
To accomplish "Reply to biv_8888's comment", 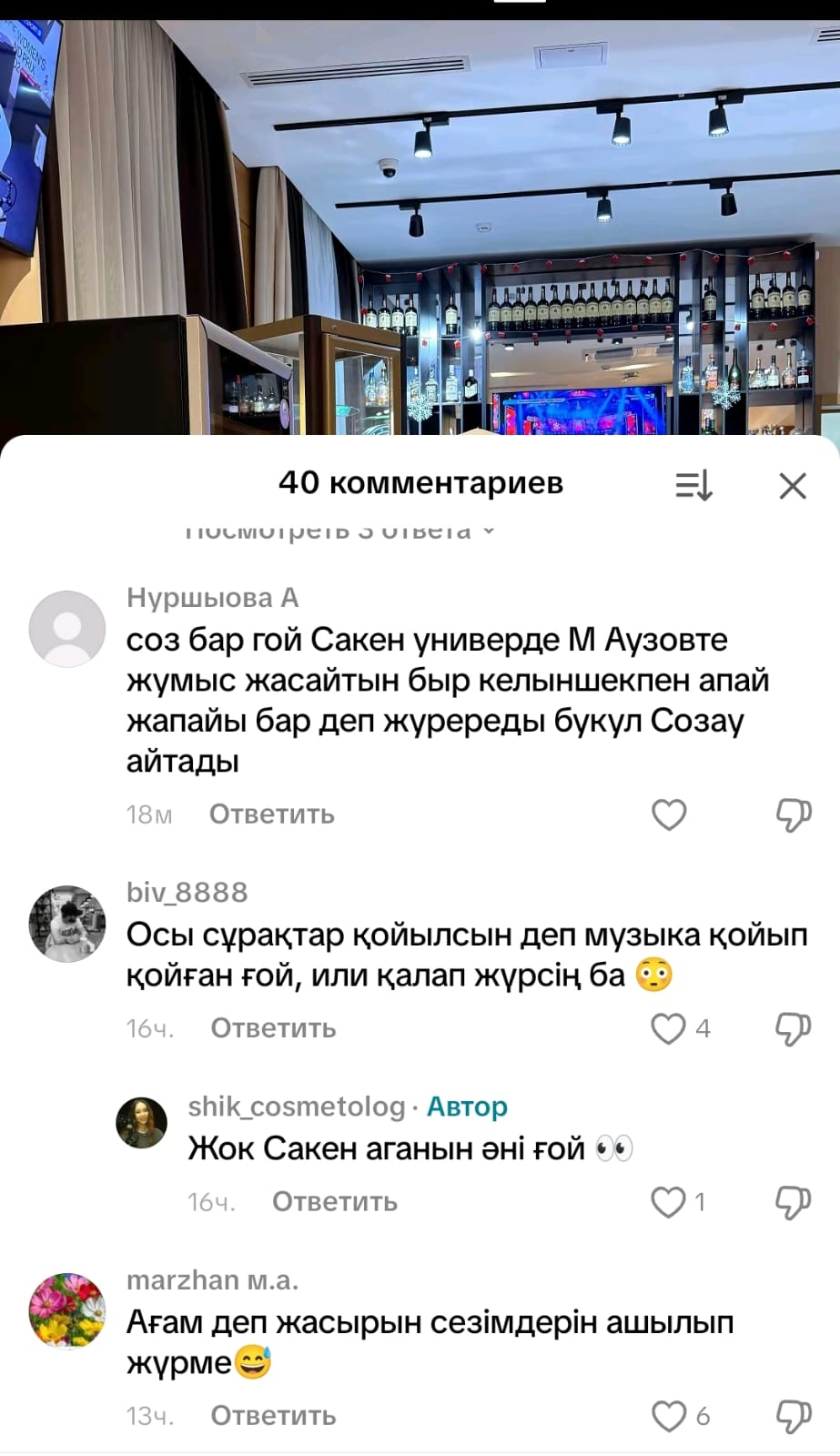I will coord(273,1028).
